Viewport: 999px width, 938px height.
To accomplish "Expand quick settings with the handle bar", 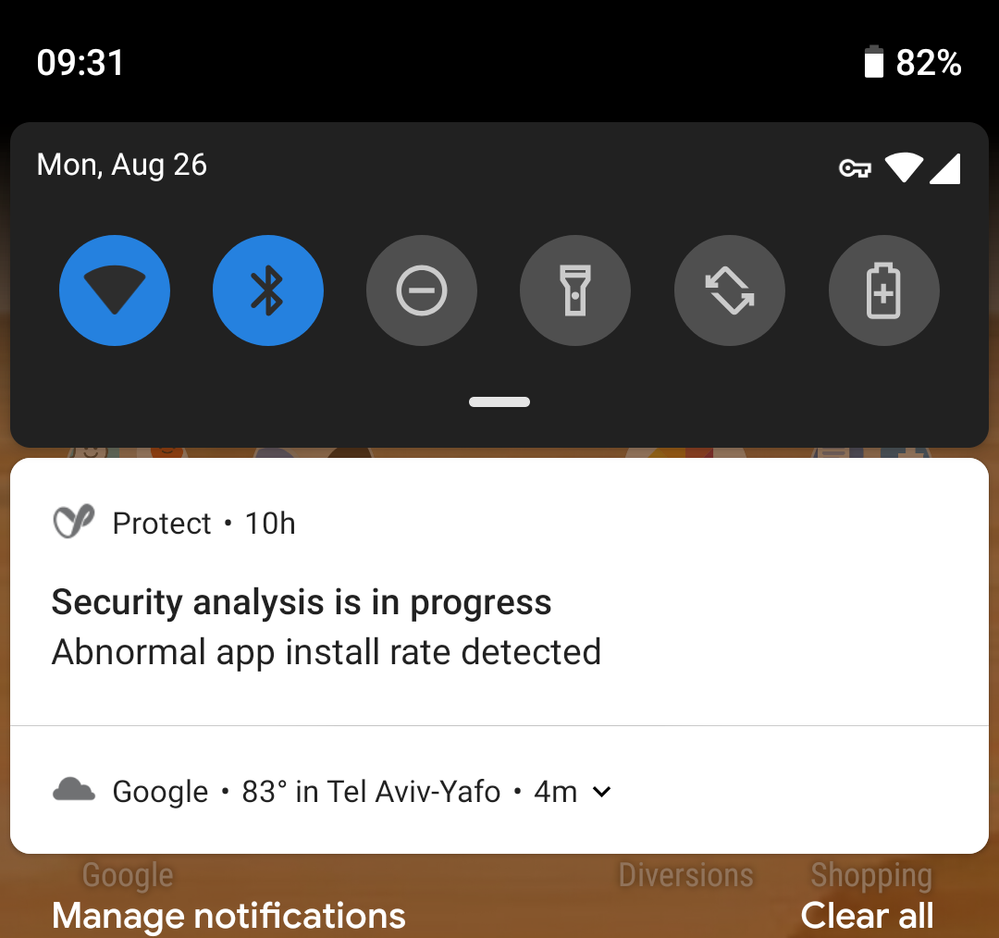I will tap(499, 402).
